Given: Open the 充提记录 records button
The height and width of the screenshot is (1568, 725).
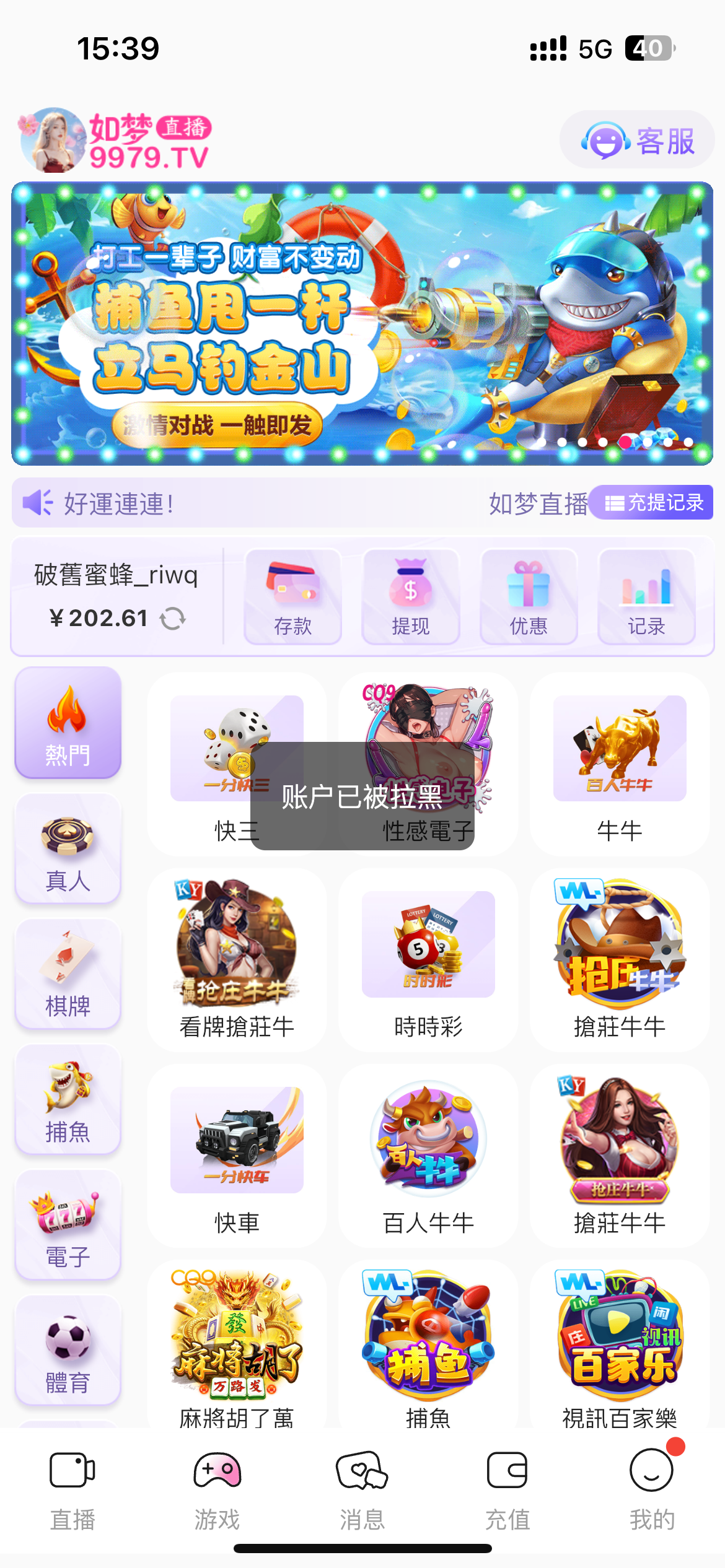Looking at the screenshot, I should tap(652, 502).
